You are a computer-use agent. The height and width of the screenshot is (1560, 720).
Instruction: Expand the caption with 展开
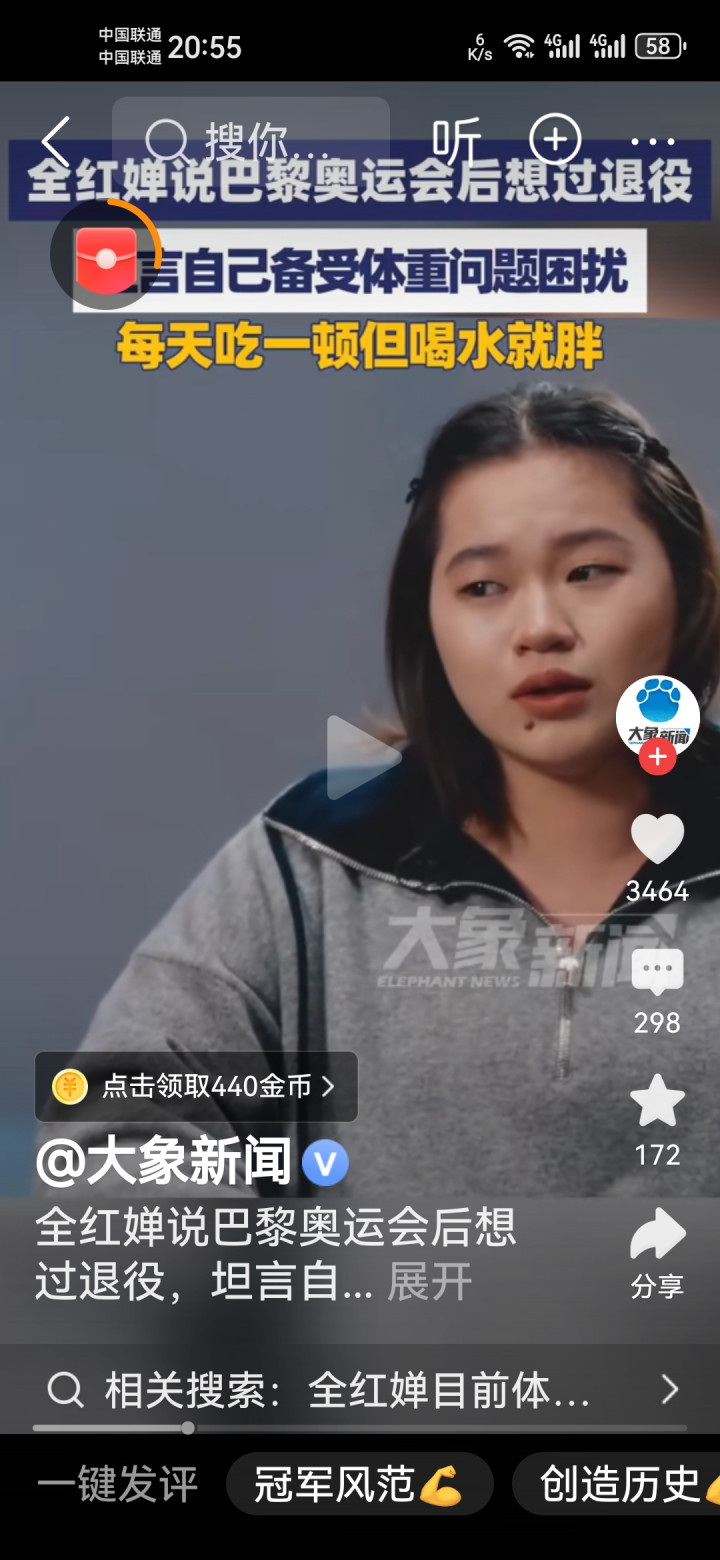(429, 1283)
